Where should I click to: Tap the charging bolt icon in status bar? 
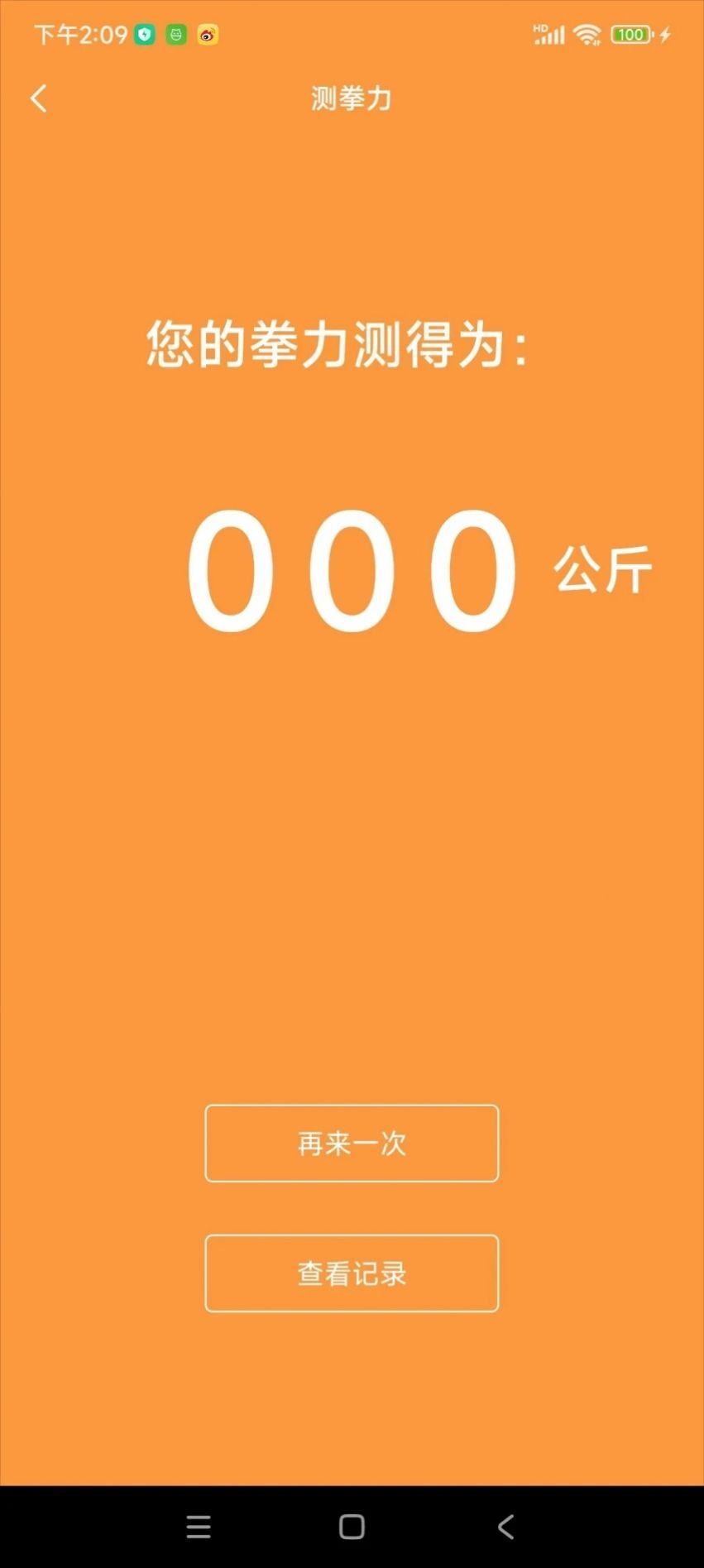[x=667, y=35]
